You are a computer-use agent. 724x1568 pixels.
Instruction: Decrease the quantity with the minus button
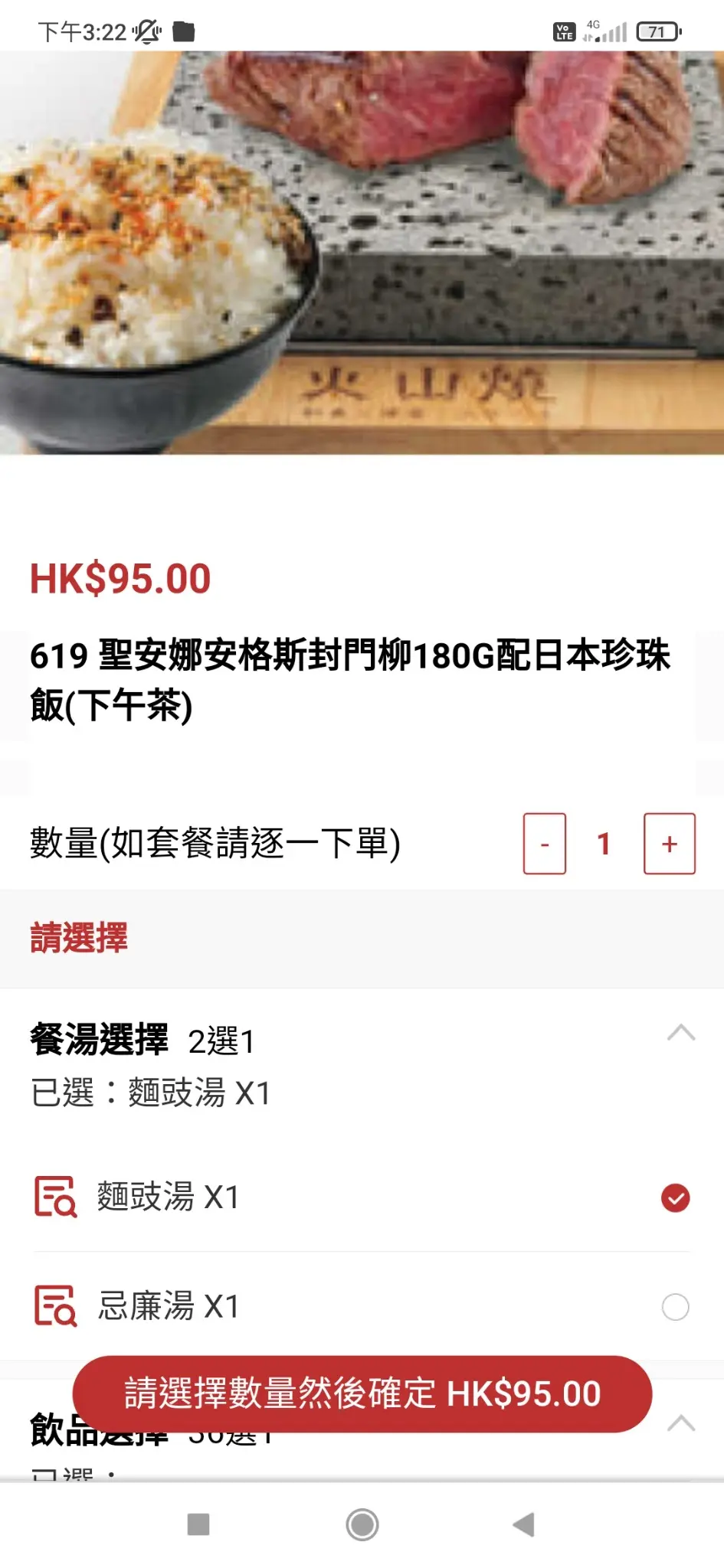point(545,844)
